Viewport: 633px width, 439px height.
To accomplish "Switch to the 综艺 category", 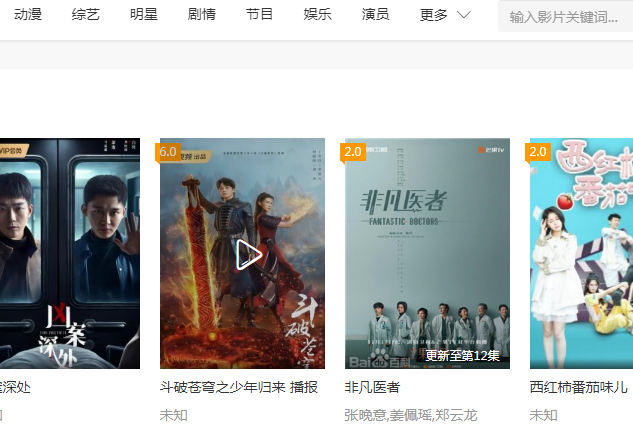I will click(85, 15).
